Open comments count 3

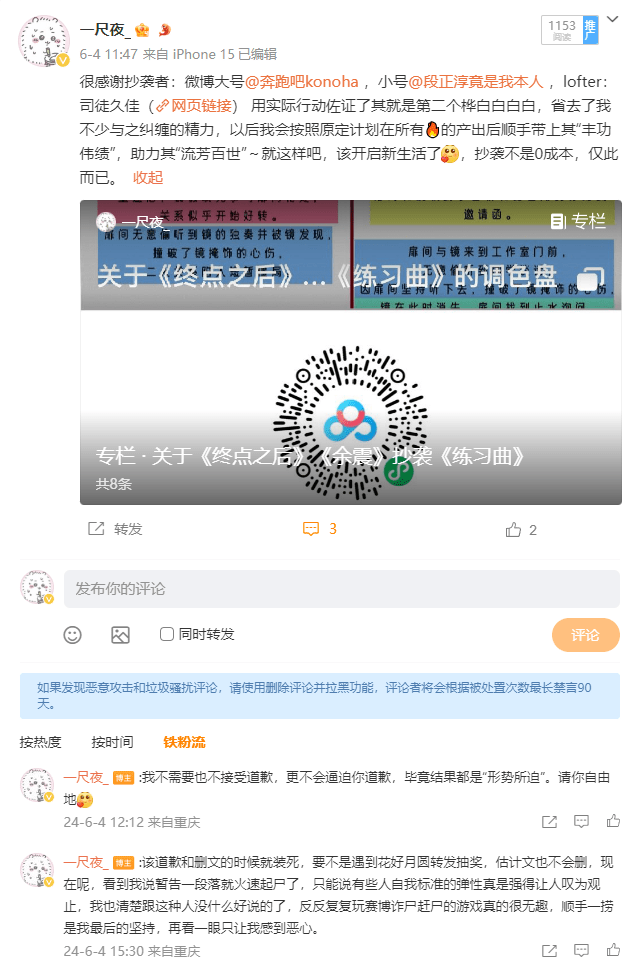tap(320, 529)
